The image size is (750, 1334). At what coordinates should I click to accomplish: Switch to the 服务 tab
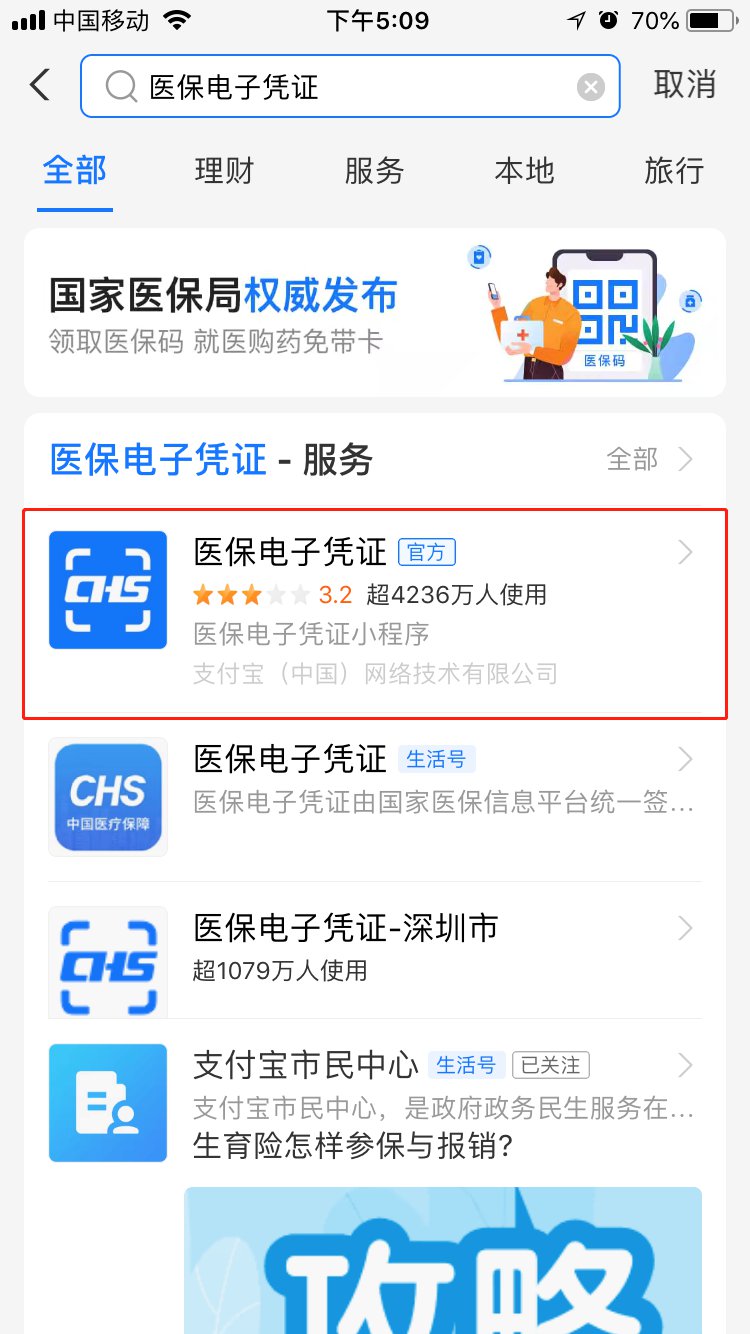pyautogui.click(x=374, y=171)
